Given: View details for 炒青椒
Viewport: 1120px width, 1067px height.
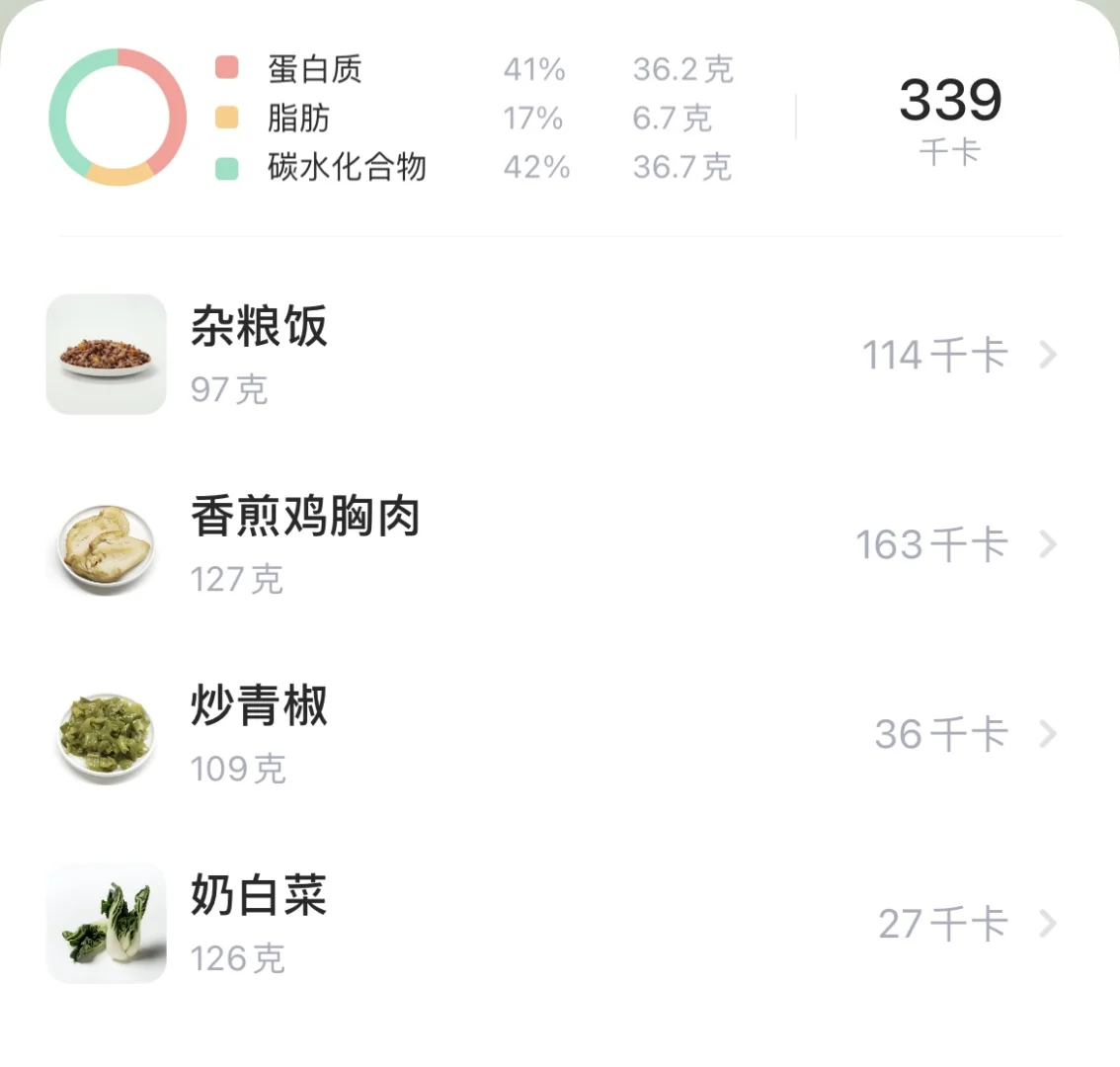Looking at the screenshot, I should point(553,734).
